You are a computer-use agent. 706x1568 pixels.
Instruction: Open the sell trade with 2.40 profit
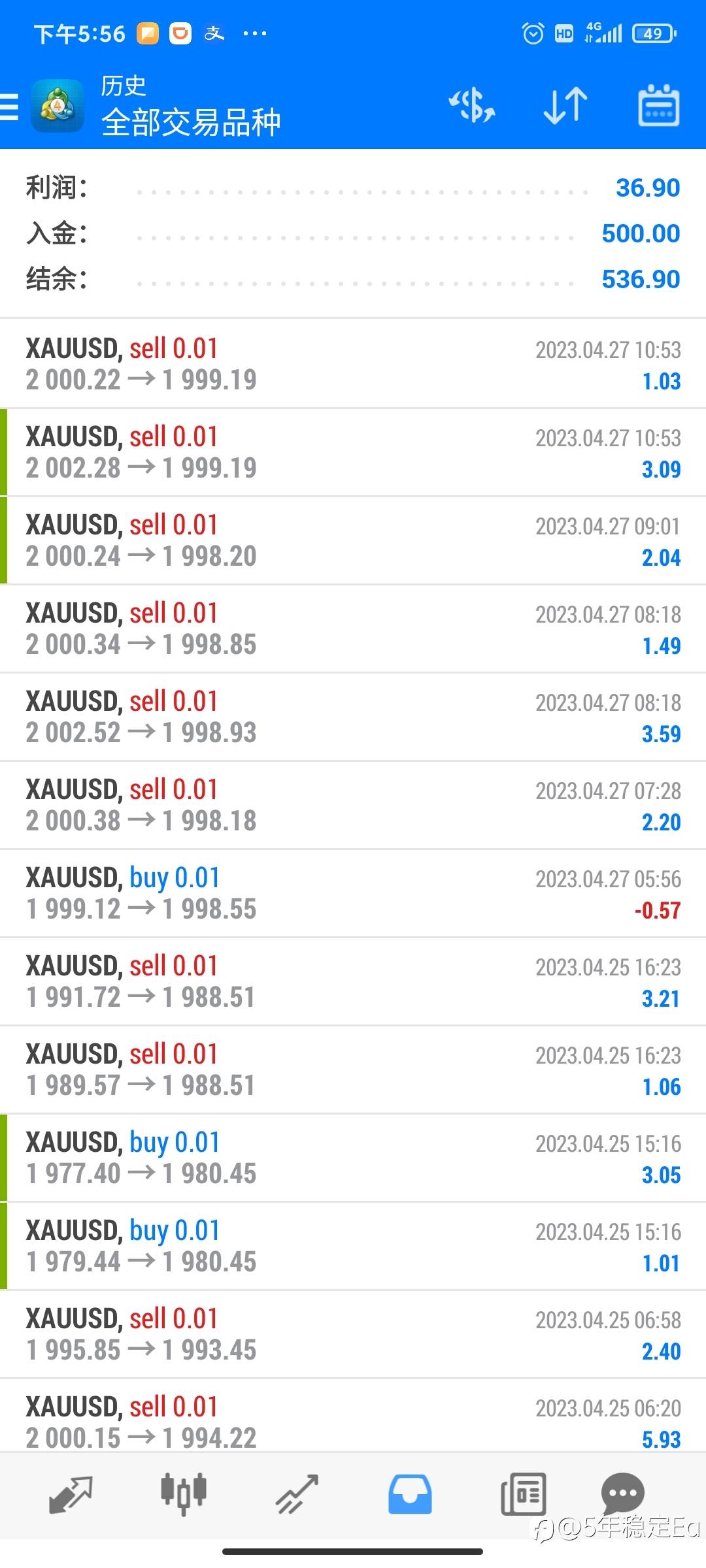click(353, 1334)
